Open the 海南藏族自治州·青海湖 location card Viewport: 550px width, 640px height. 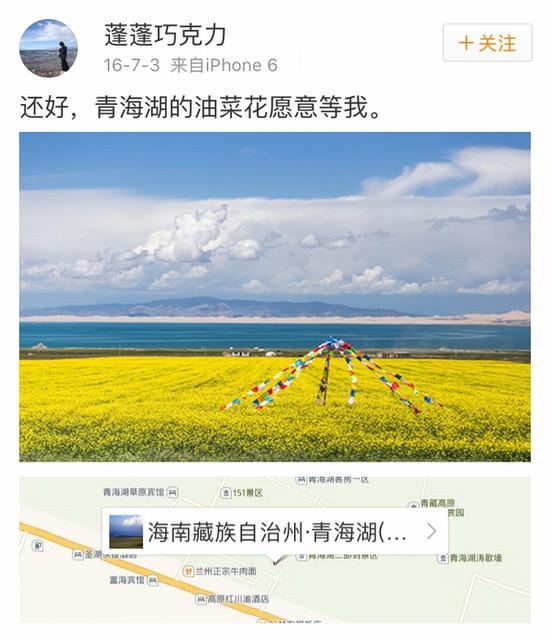pyautogui.click(x=275, y=531)
